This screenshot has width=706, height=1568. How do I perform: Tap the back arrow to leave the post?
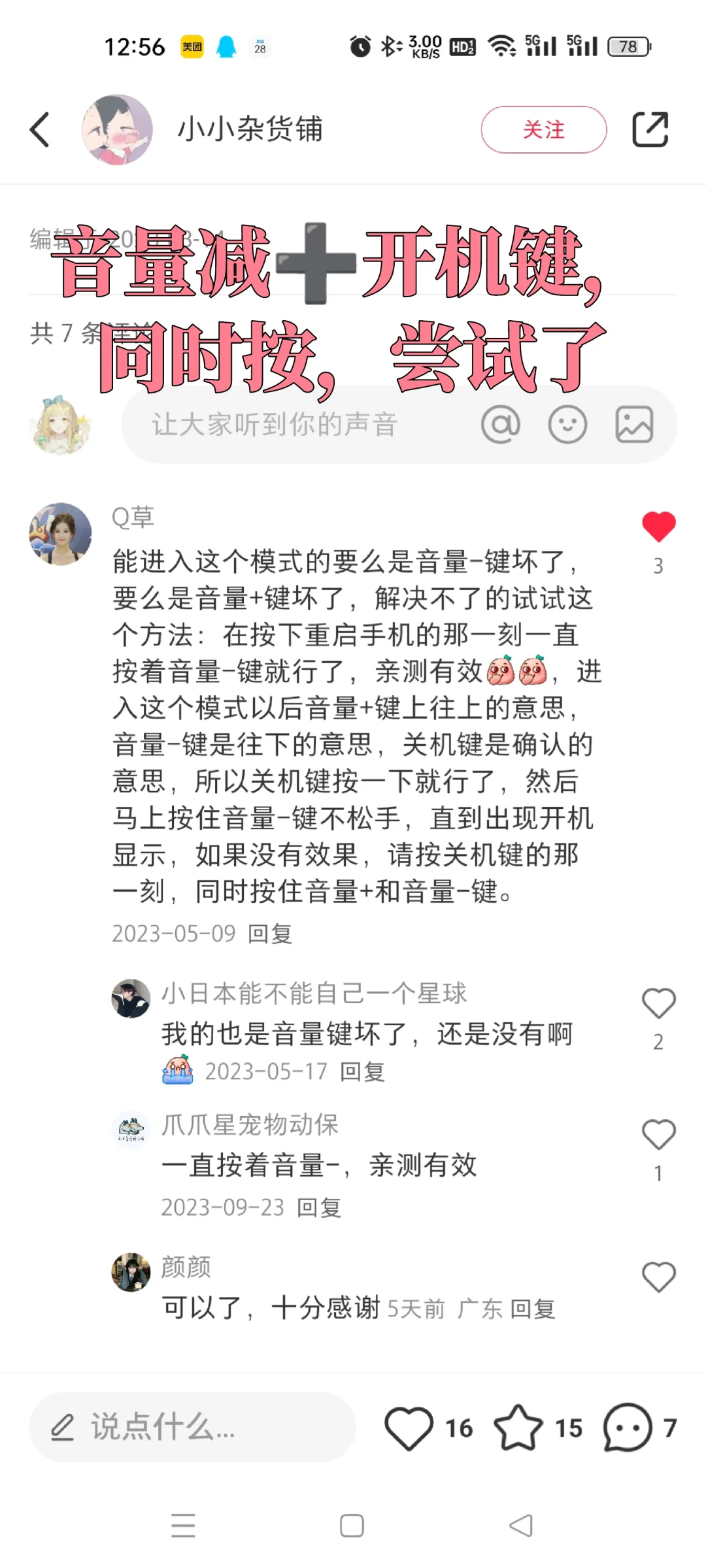pyautogui.click(x=39, y=129)
